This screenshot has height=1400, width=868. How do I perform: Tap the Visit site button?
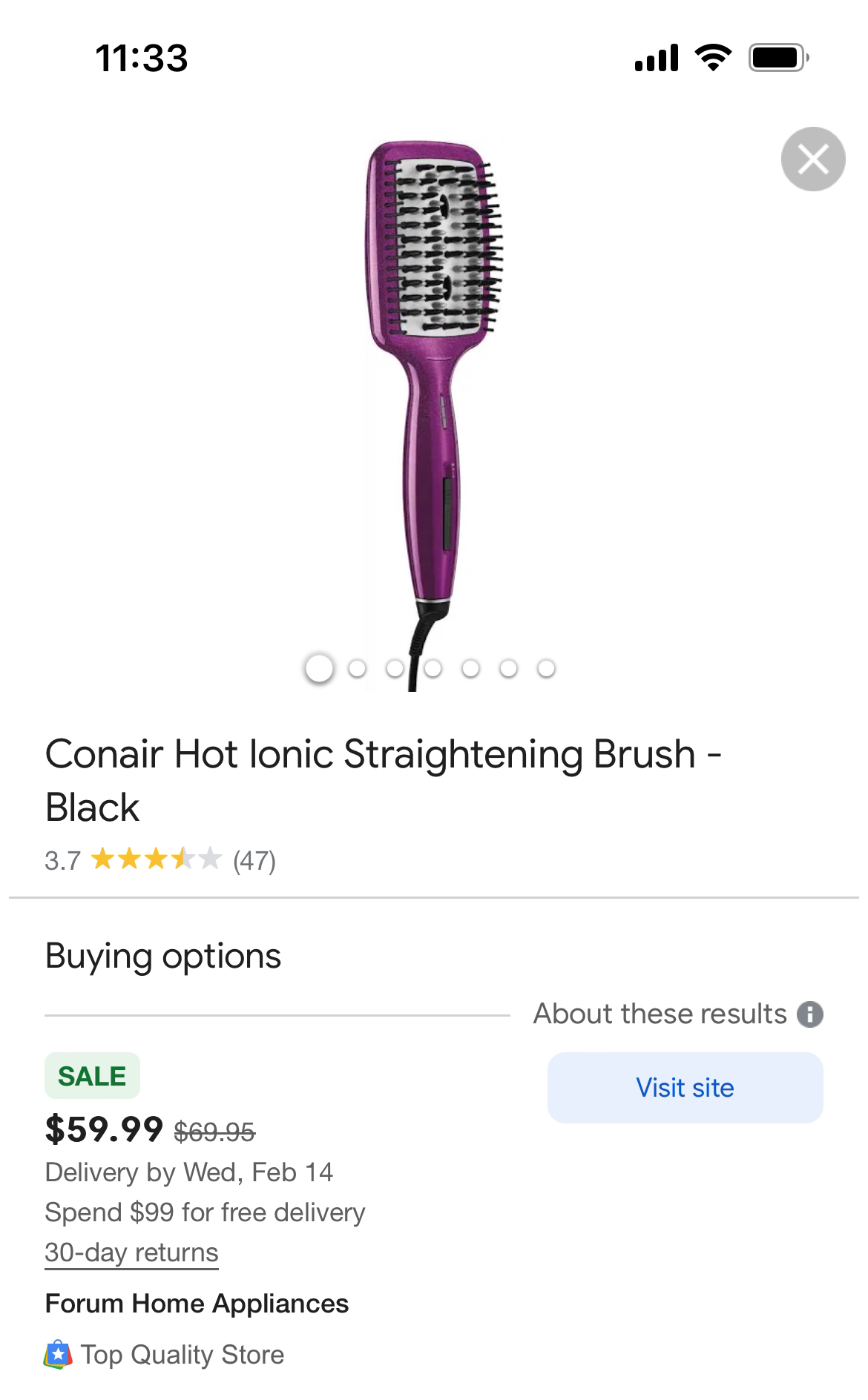[684, 1087]
